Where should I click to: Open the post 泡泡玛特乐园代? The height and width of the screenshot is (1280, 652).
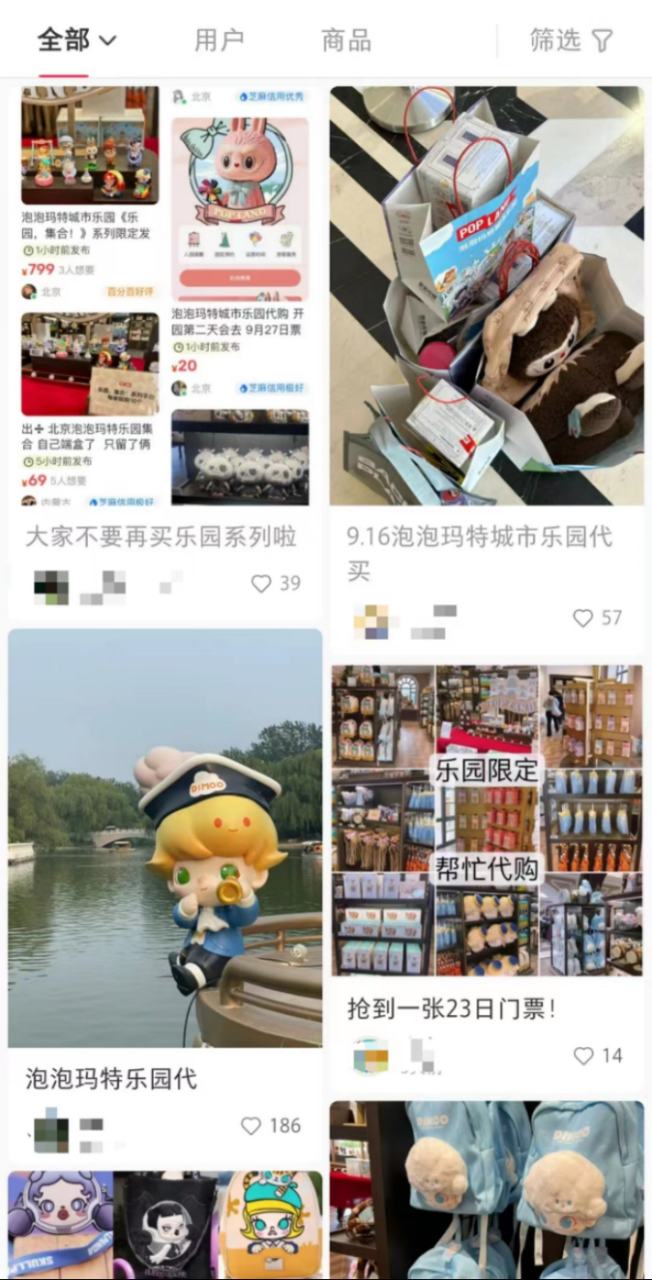[x=165, y=840]
